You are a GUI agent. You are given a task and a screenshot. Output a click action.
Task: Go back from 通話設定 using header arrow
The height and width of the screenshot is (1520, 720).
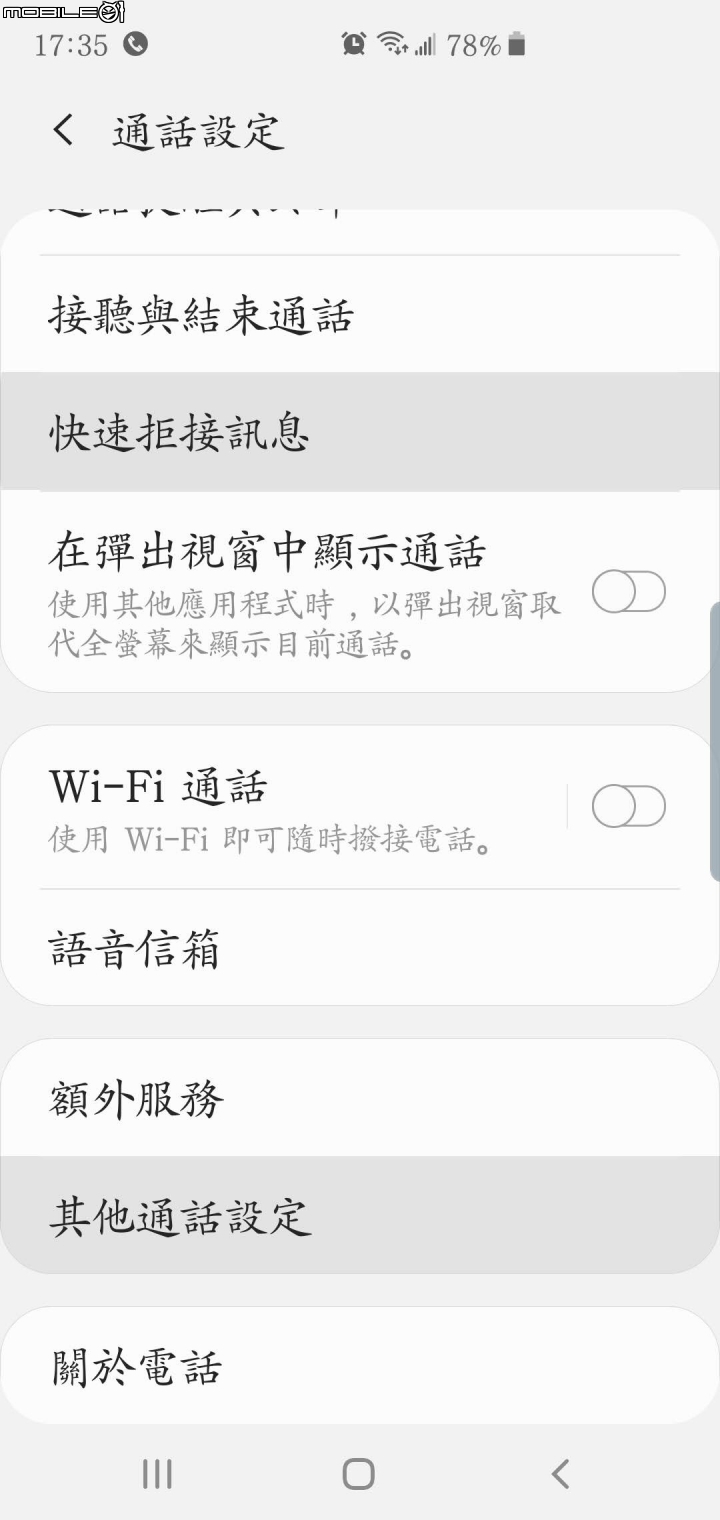tap(64, 131)
